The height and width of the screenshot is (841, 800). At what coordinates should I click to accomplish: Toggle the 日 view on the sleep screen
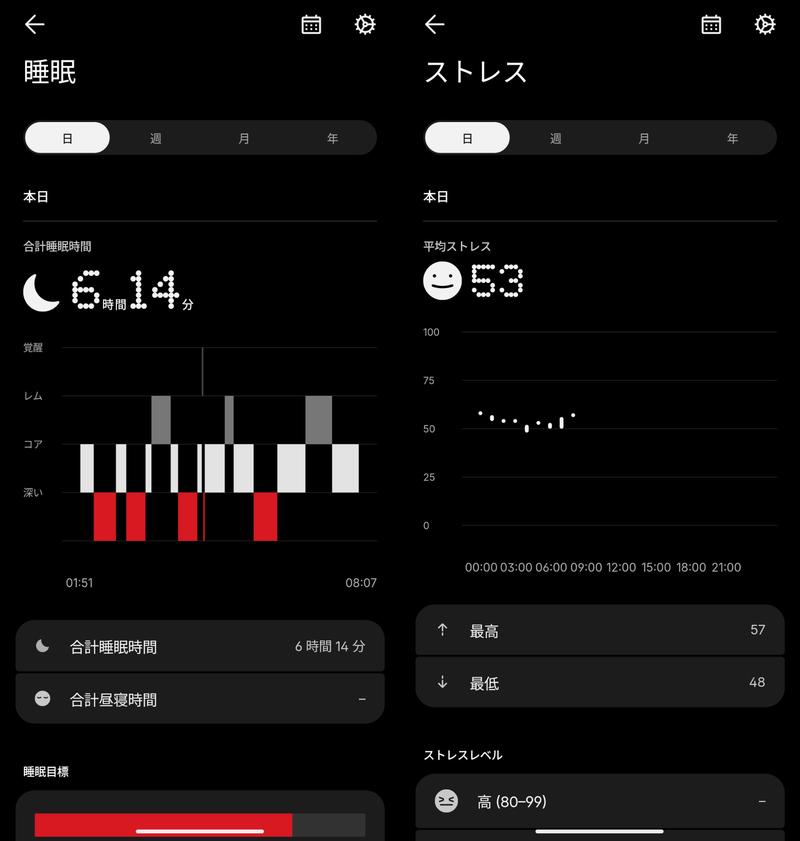click(x=67, y=138)
